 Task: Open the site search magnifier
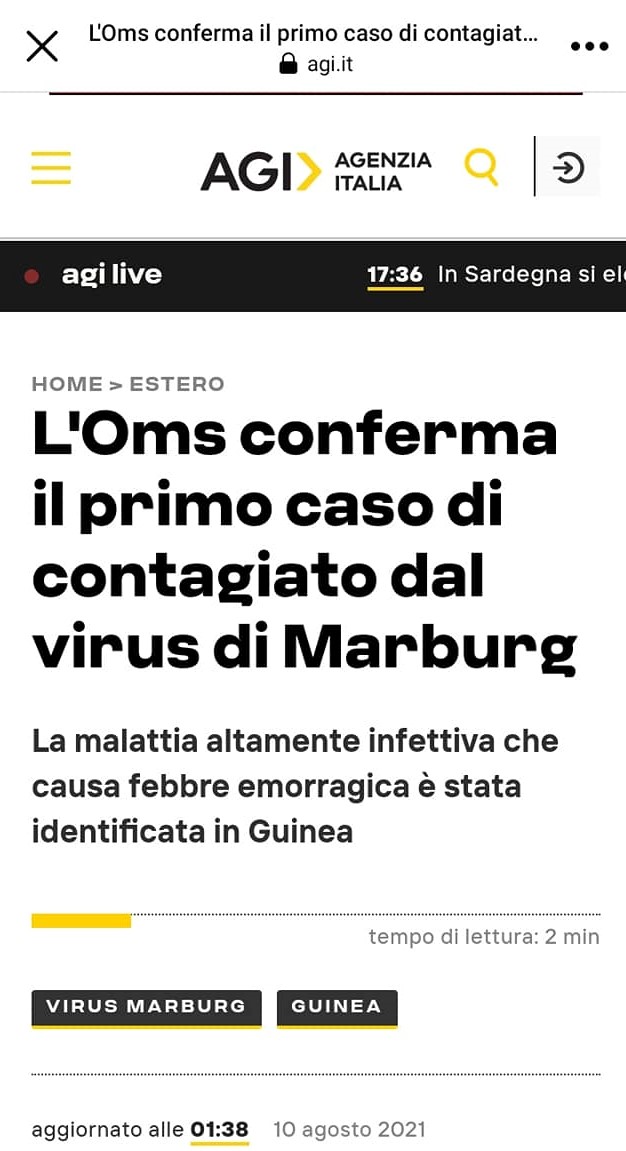coord(481,167)
